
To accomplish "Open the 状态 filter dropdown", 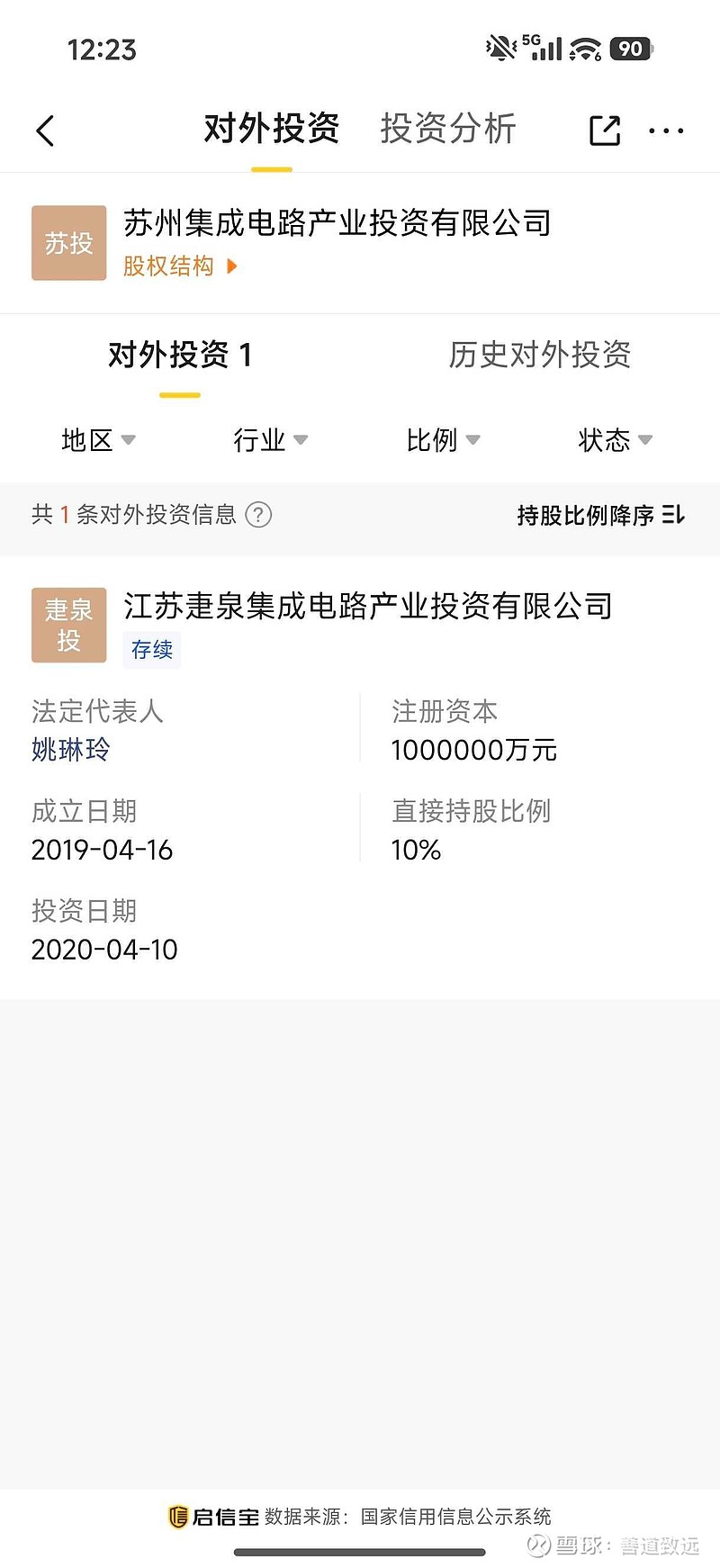I will coord(614,440).
